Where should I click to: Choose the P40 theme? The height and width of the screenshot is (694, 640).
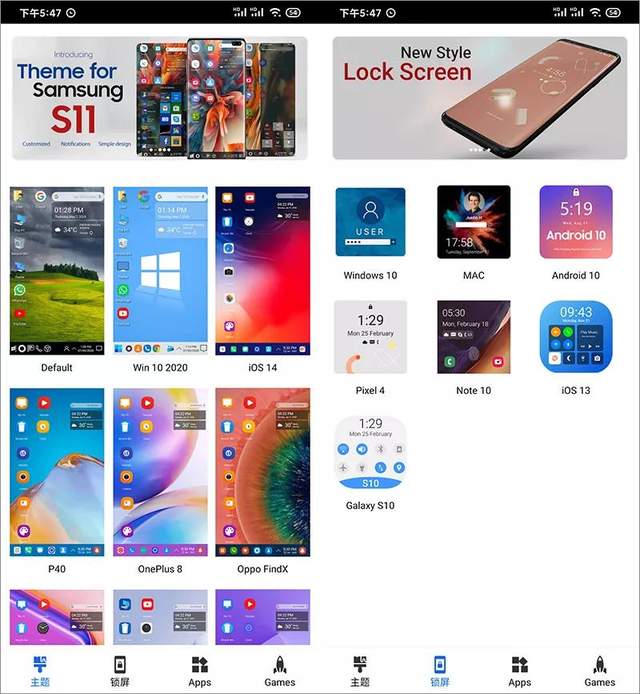(x=56, y=473)
